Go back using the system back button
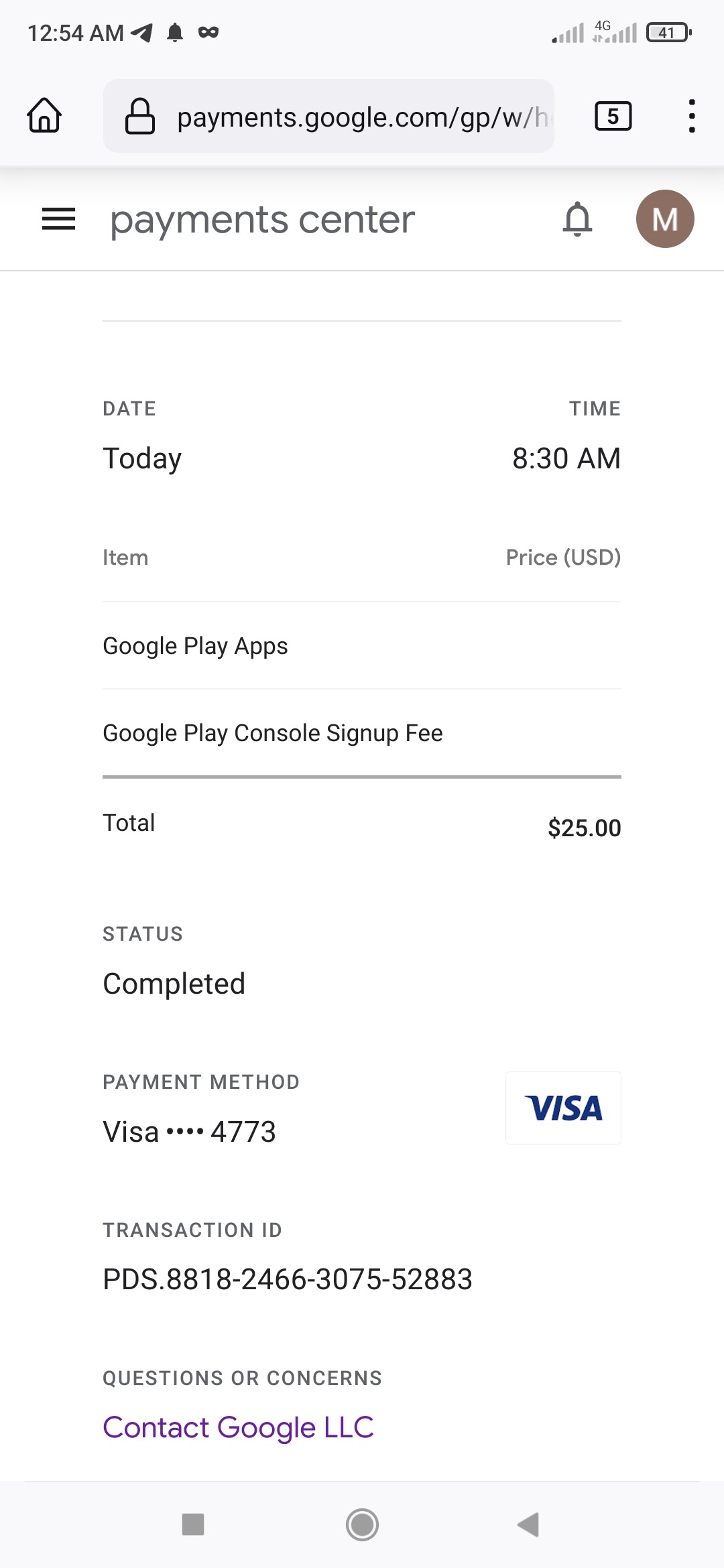Screen dimensions: 724x1568 tap(528, 1524)
